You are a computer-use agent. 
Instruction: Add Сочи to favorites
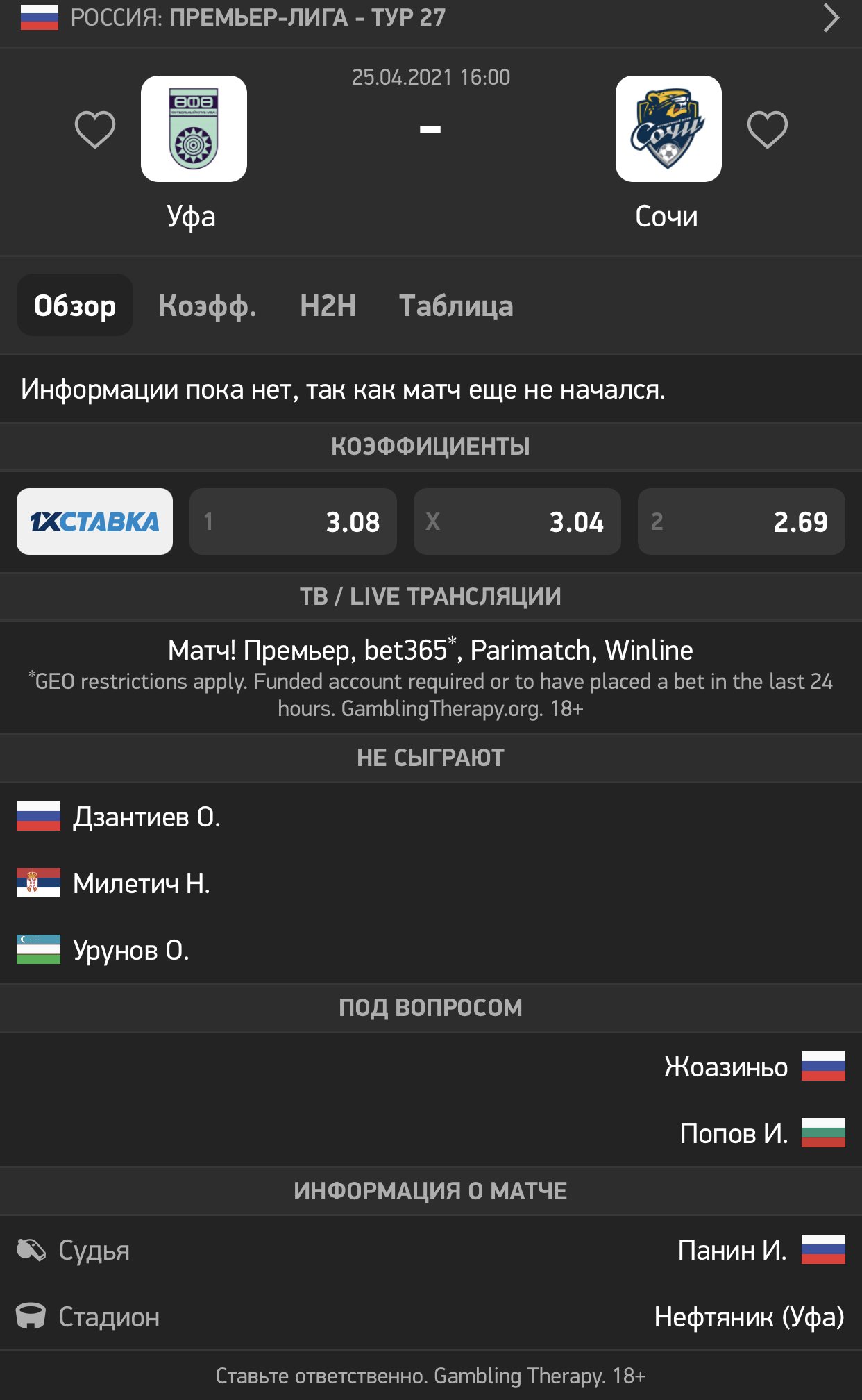[x=767, y=130]
